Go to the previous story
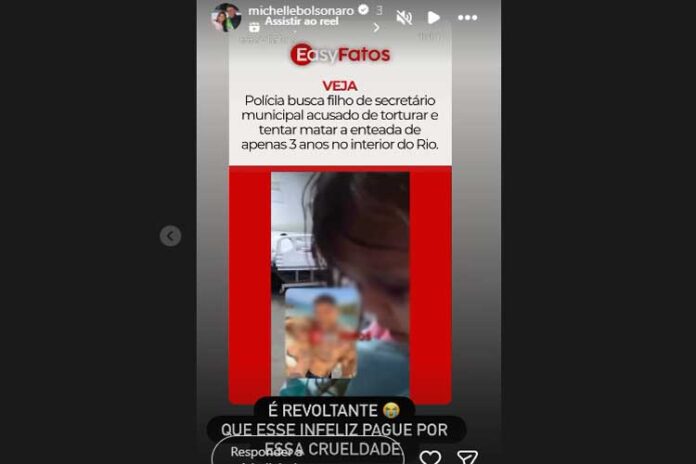696x464 pixels. pos(171,236)
